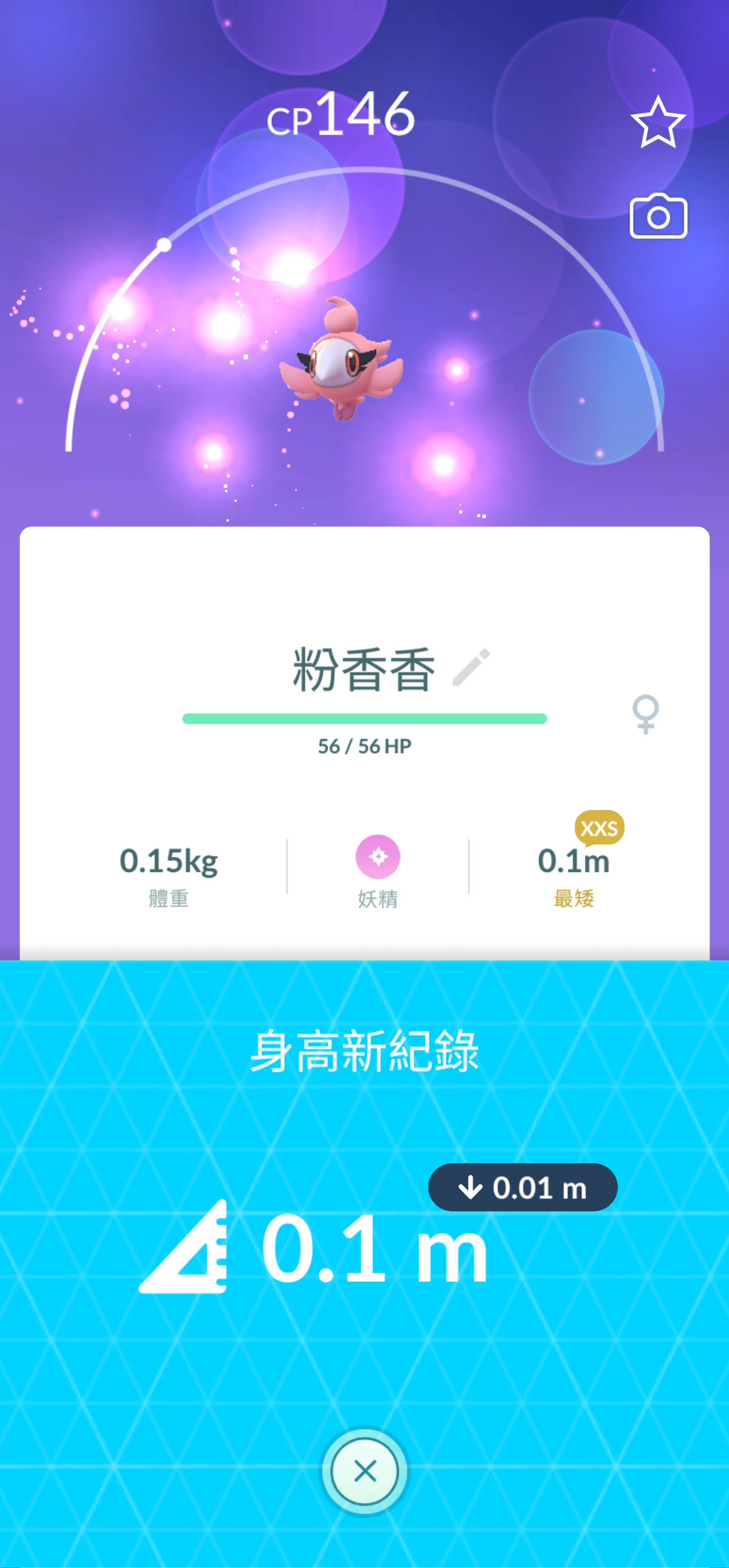
Task: Tap the XXS size badge
Action: pyautogui.click(x=599, y=828)
